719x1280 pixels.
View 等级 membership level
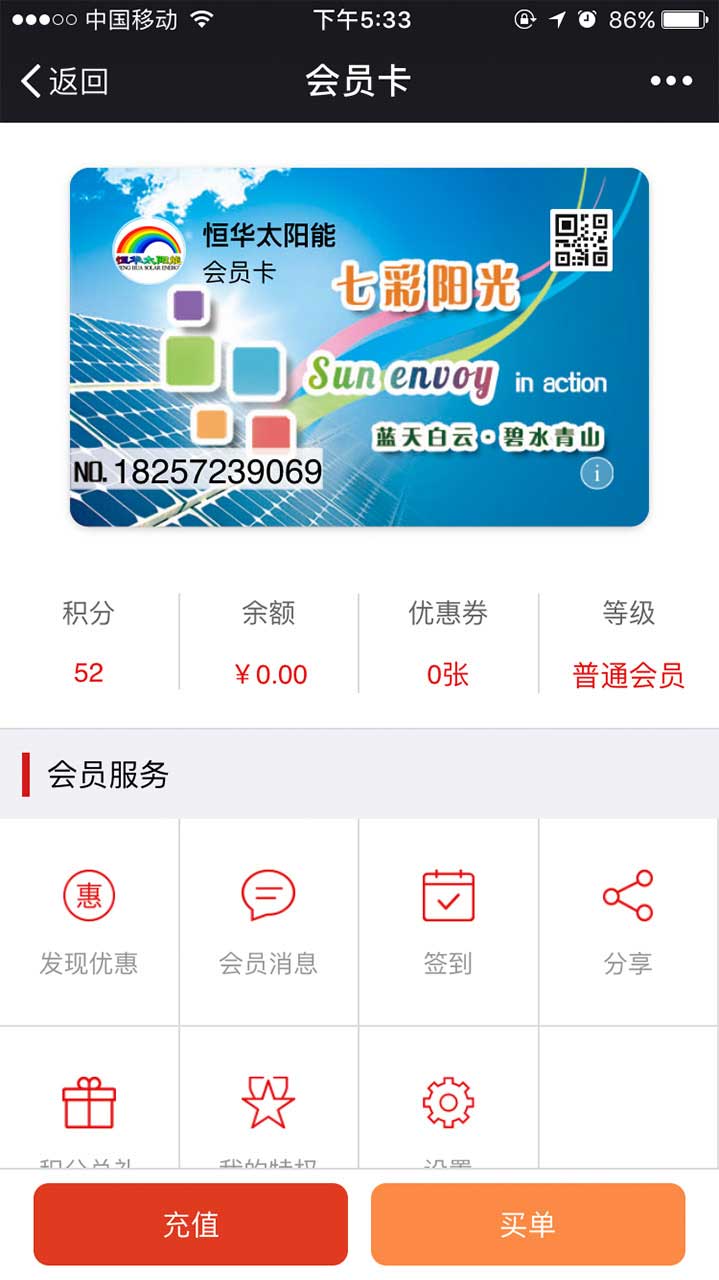pyautogui.click(x=628, y=642)
